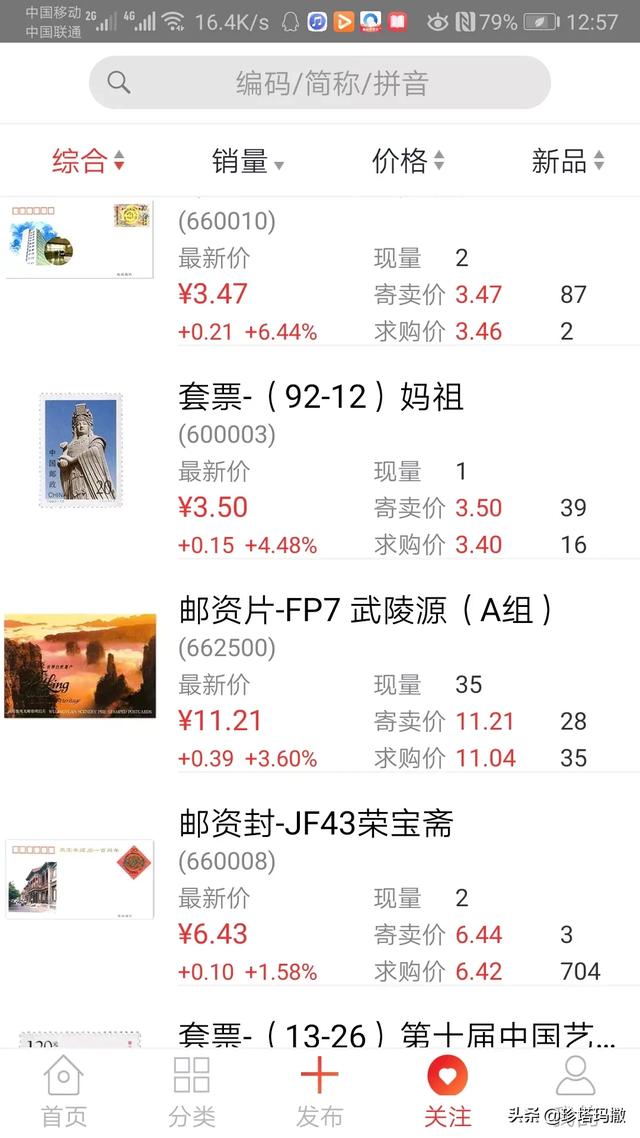Screen dimensions: 640x1138
Task: Sort items by 新品
Action: pyautogui.click(x=567, y=161)
